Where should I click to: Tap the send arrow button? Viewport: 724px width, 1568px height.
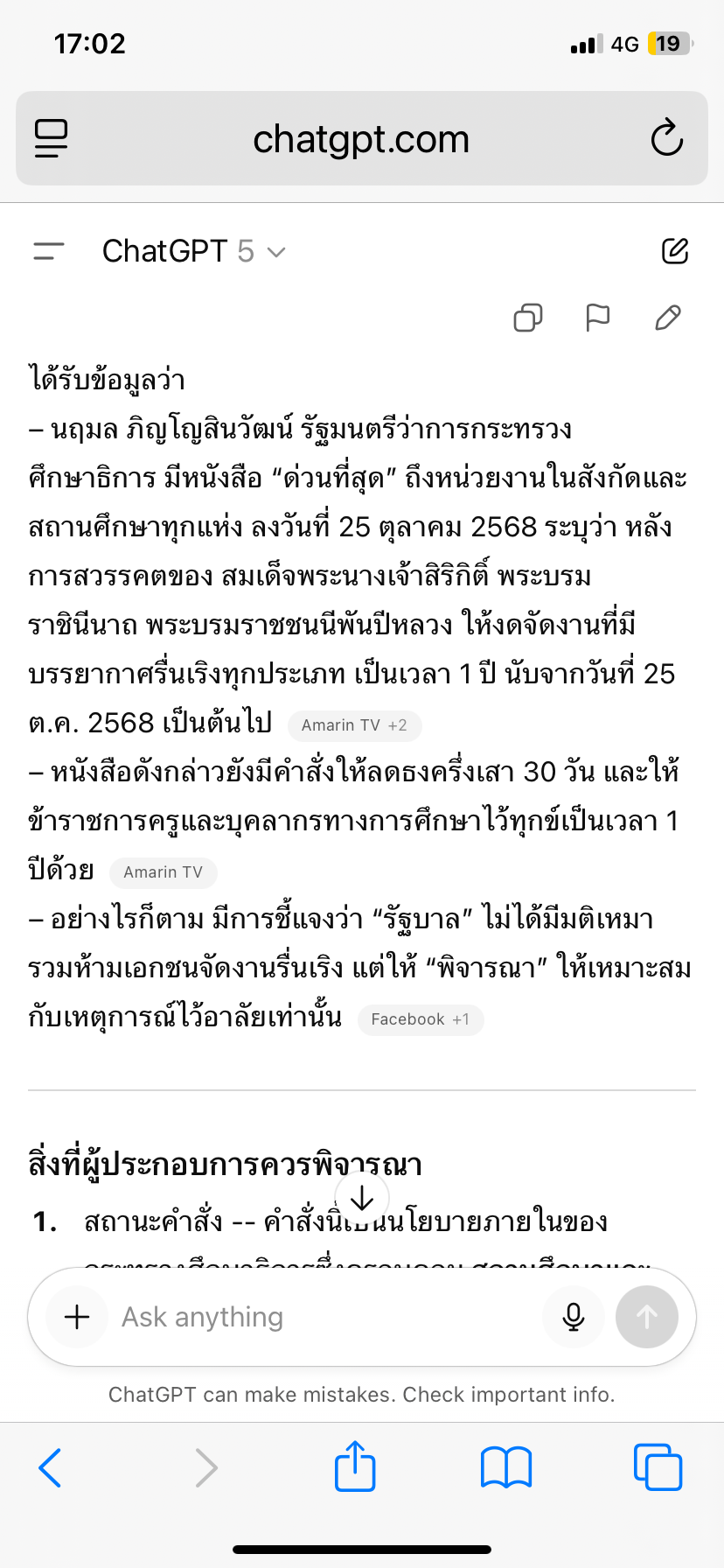coord(647,1317)
